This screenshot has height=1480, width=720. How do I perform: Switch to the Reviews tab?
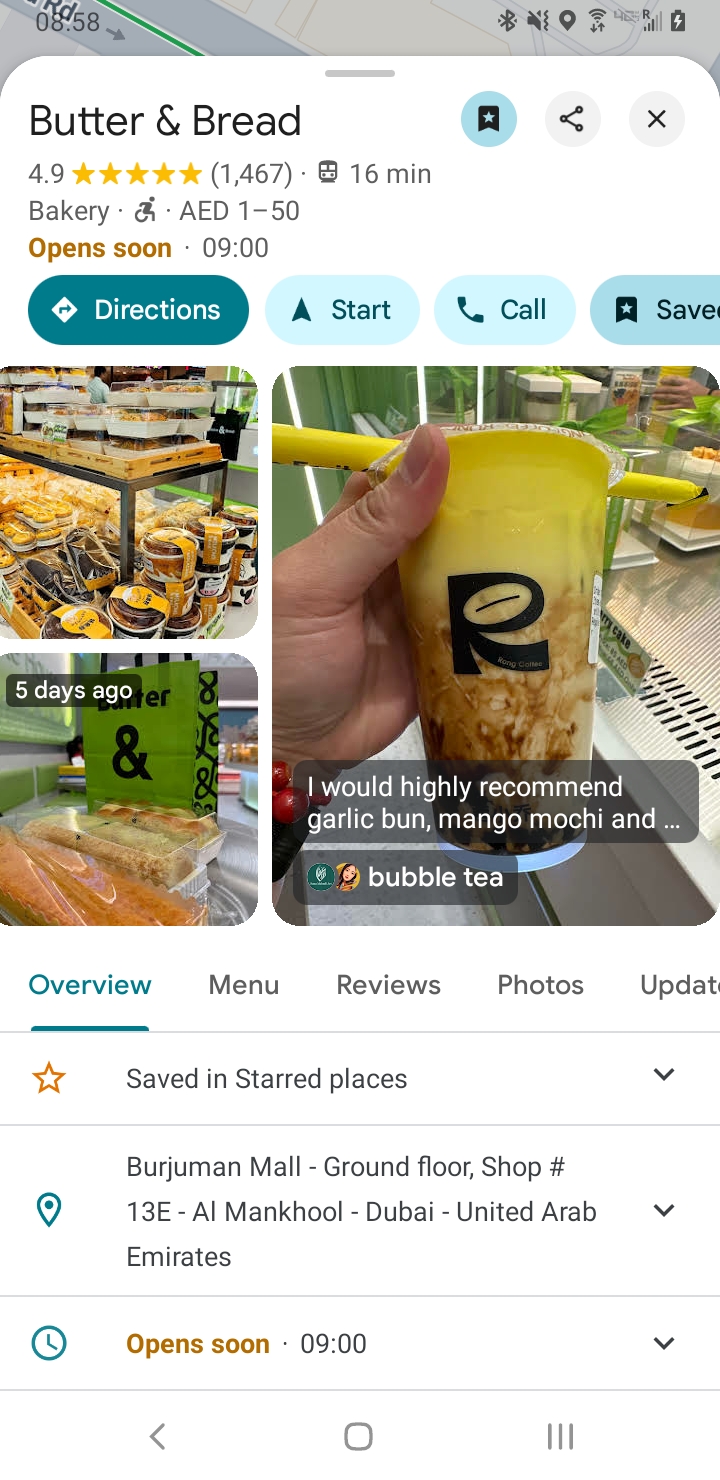click(x=388, y=985)
